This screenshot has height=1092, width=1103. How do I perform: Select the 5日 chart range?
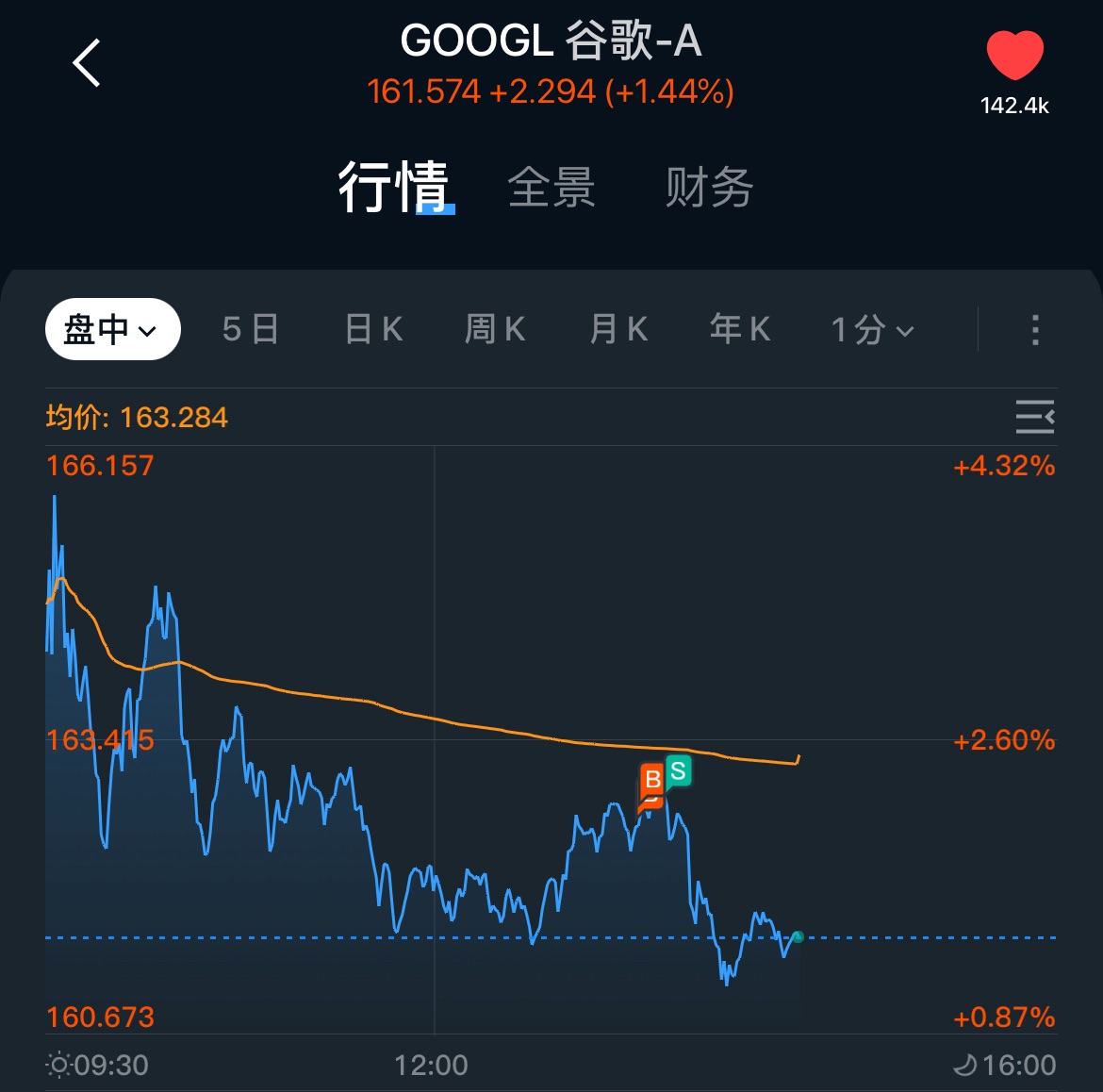pos(251,329)
